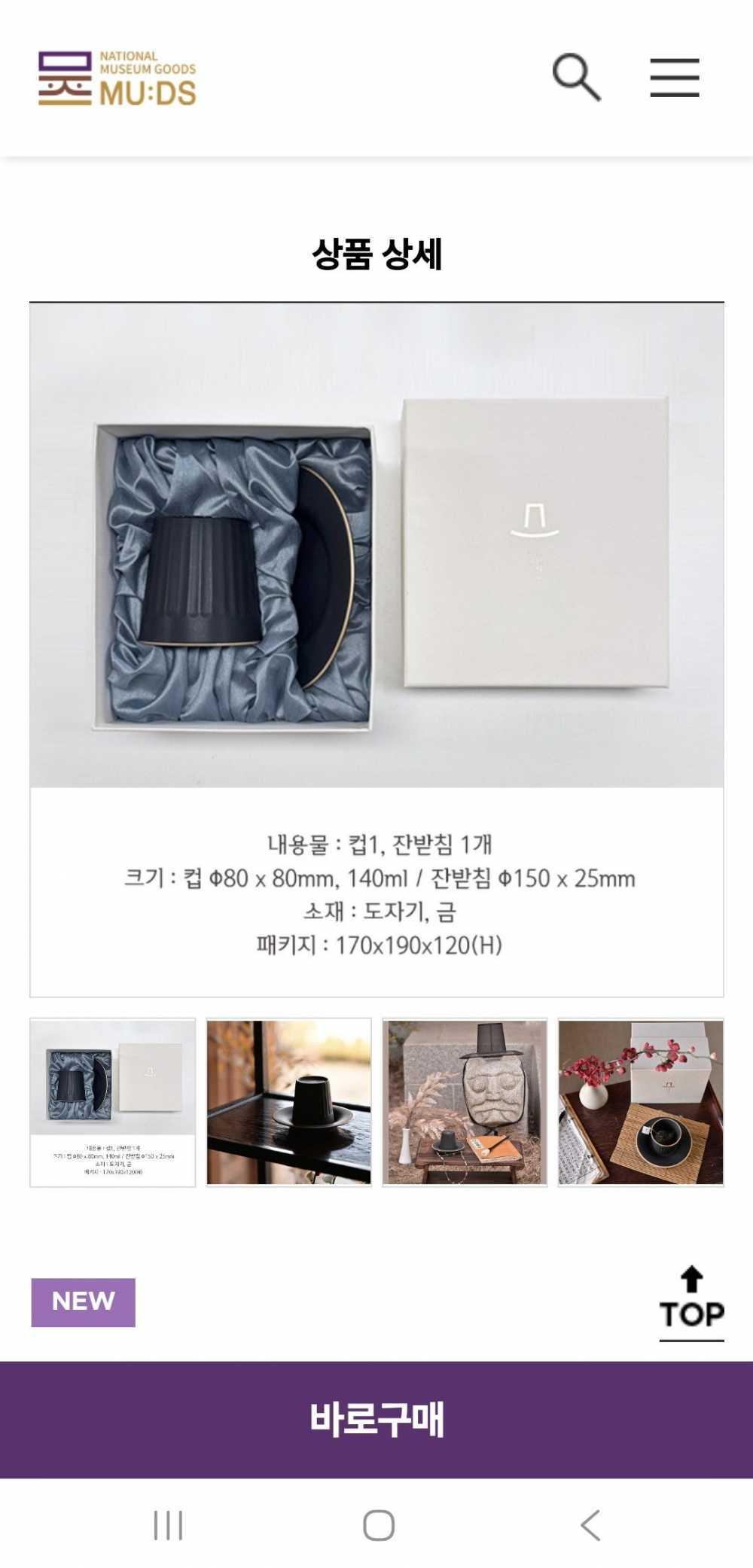Select the stone statue with hat thumbnail
The image size is (753, 1568).
pos(465,1102)
